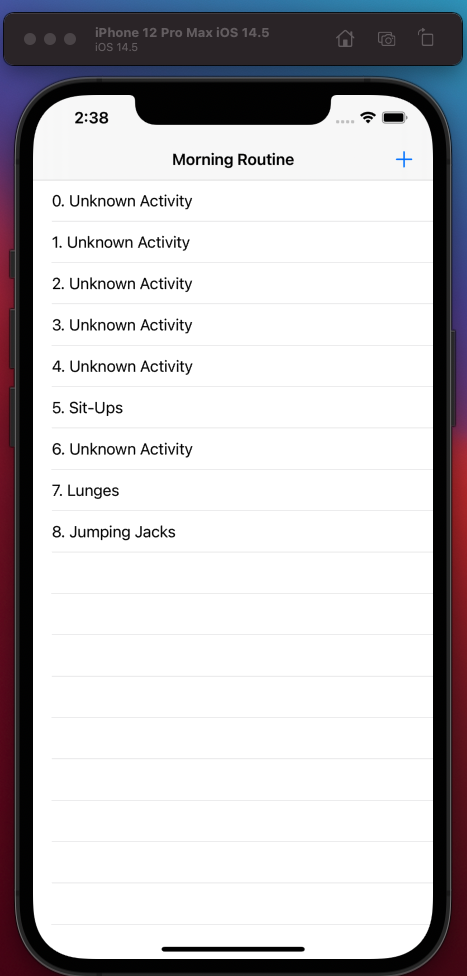Select row 6. Unknown Activity
This screenshot has width=467, height=976.
[x=233, y=449]
